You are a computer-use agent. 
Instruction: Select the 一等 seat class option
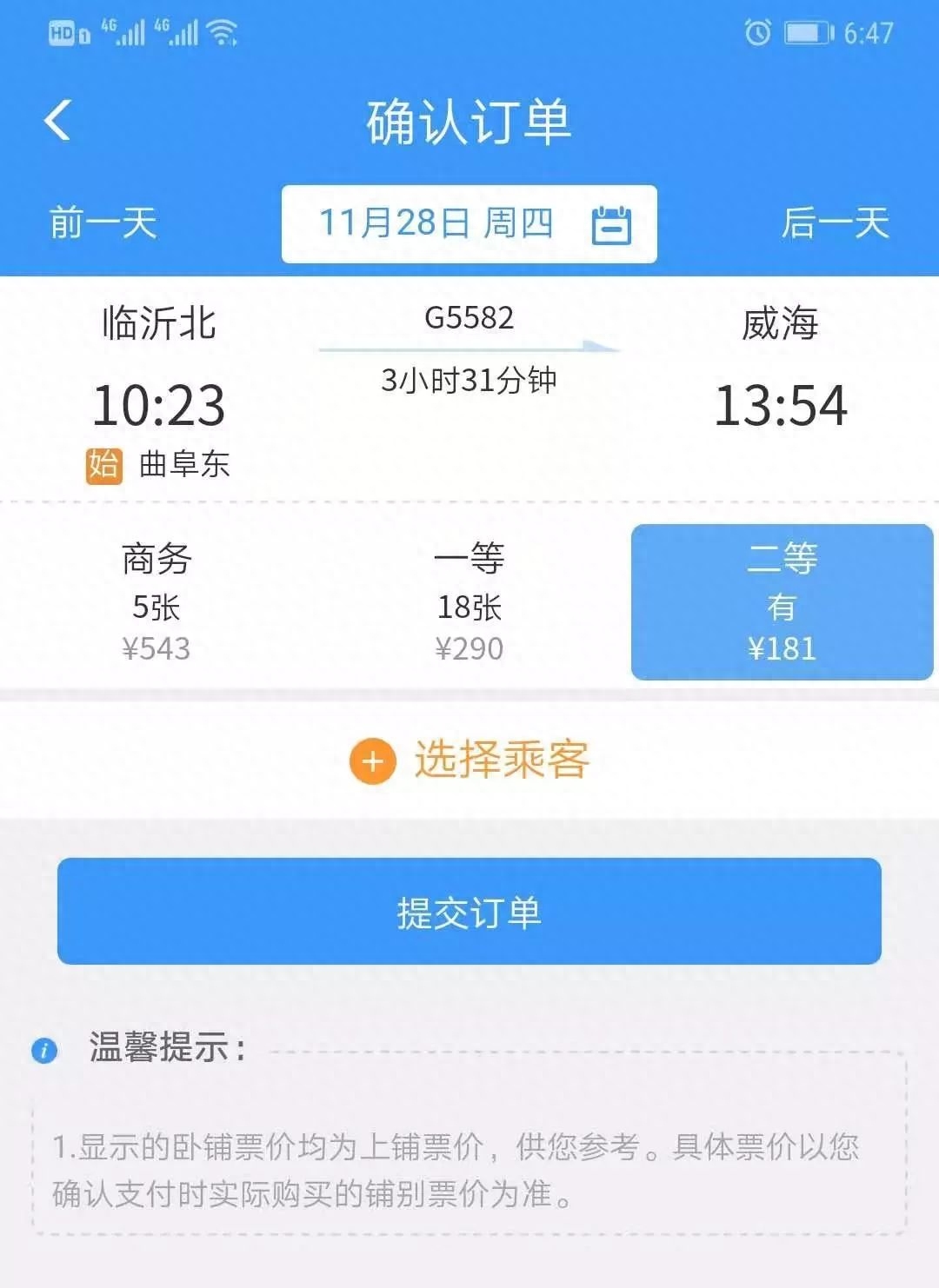click(x=469, y=601)
